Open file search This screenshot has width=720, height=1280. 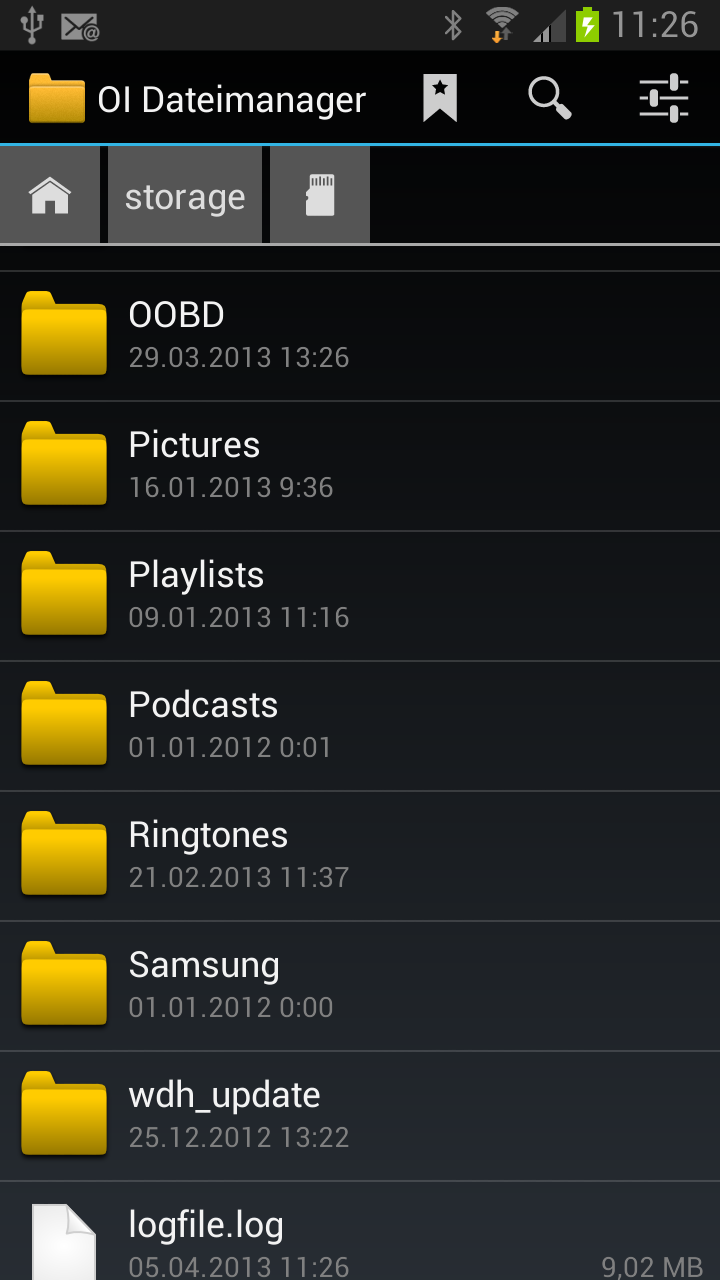[549, 99]
